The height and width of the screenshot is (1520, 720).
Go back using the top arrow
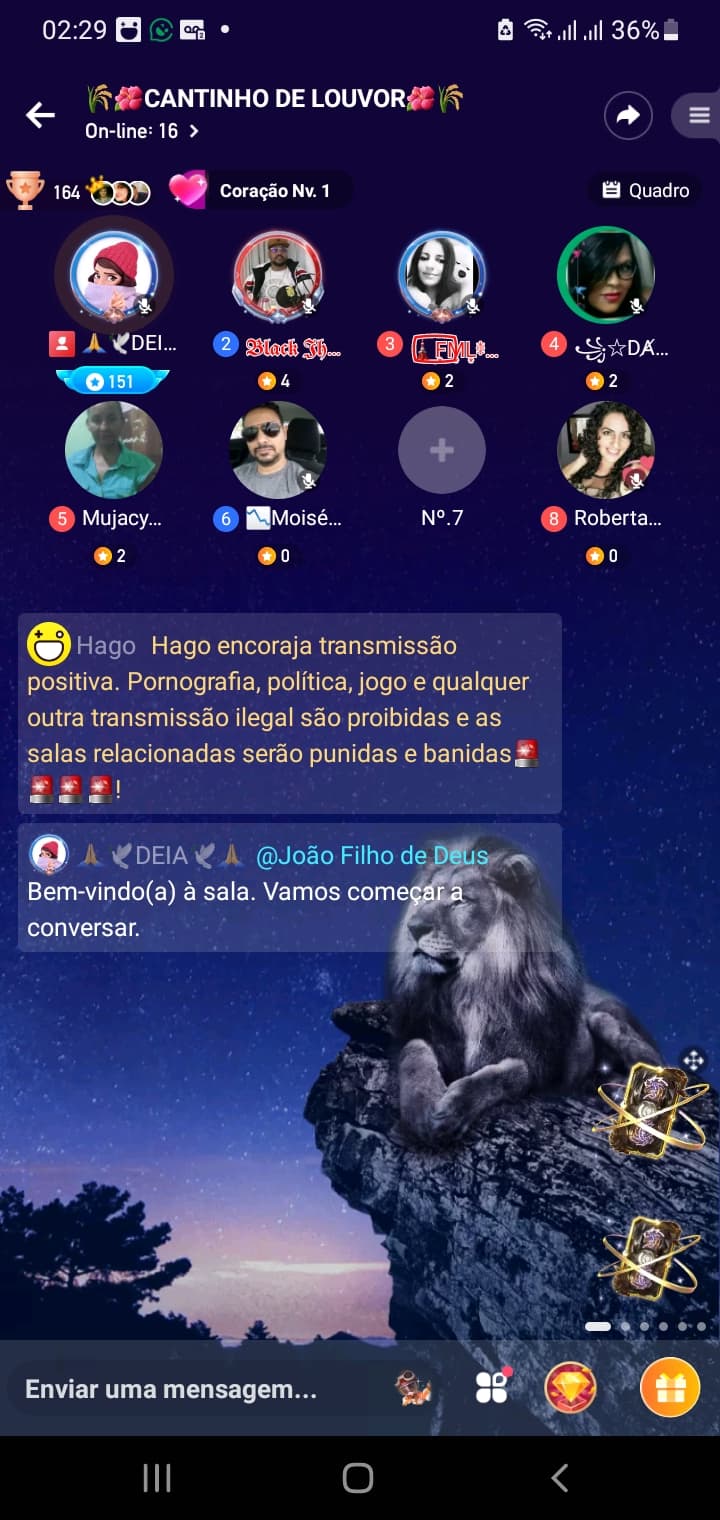[x=40, y=116]
